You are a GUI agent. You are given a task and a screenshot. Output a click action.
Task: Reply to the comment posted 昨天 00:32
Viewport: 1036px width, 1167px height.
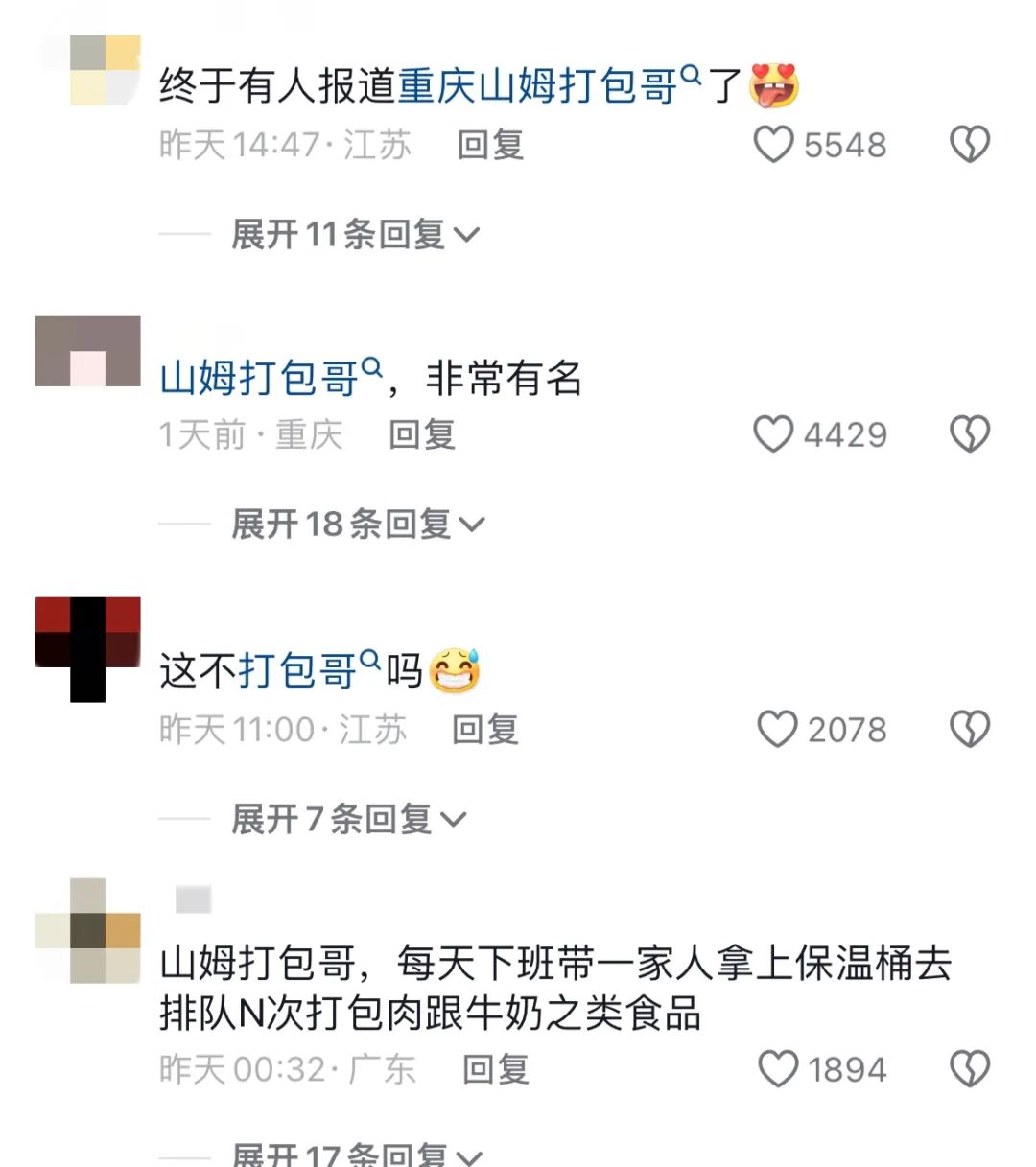[495, 1068]
